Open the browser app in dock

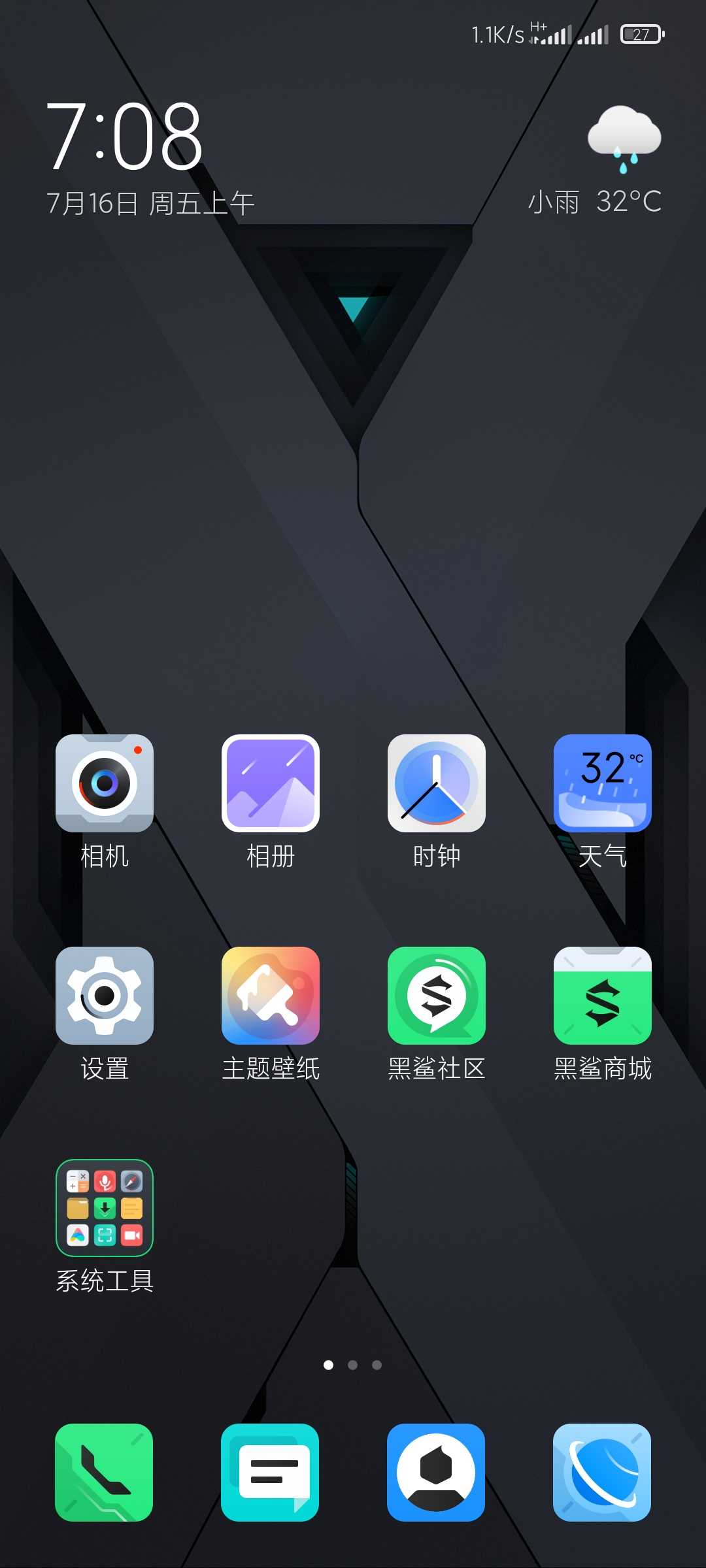(602, 1472)
